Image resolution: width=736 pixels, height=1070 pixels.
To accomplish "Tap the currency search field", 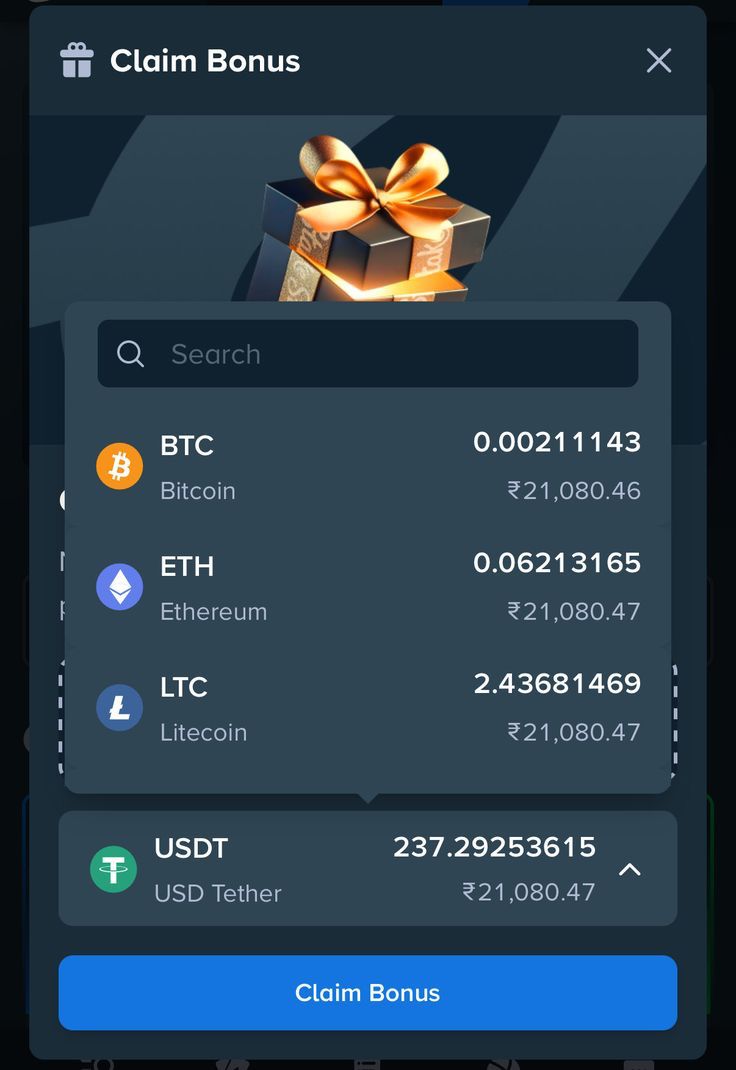I will click(368, 354).
